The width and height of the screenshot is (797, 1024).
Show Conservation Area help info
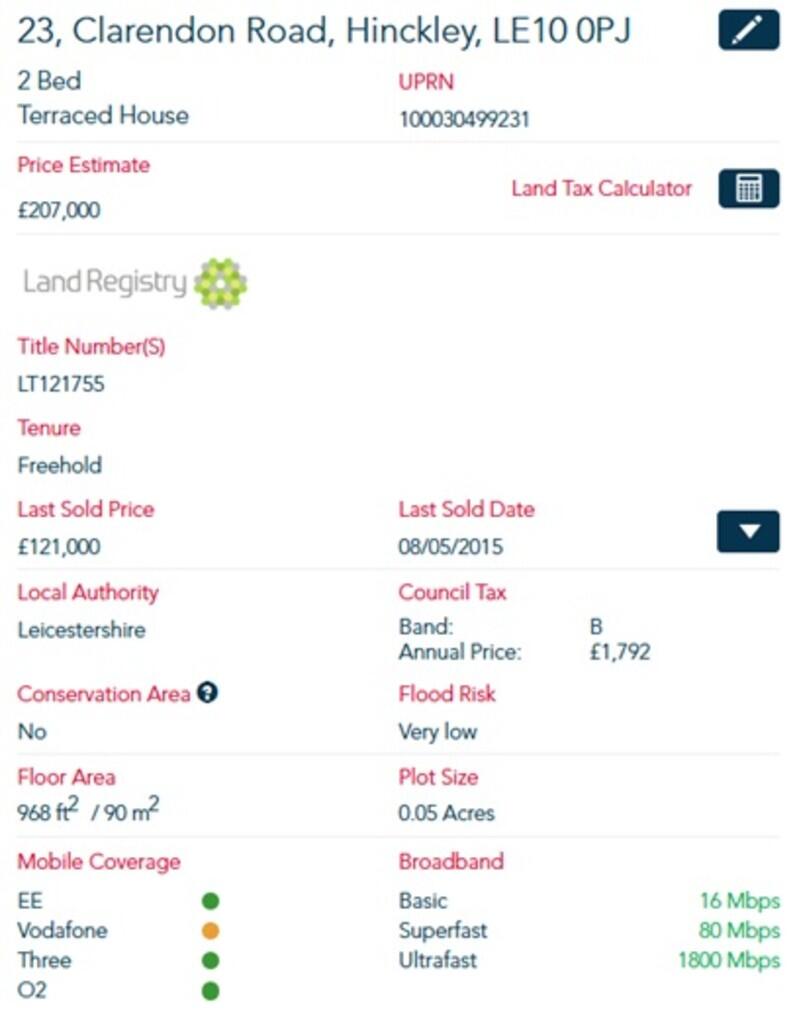pos(207,693)
